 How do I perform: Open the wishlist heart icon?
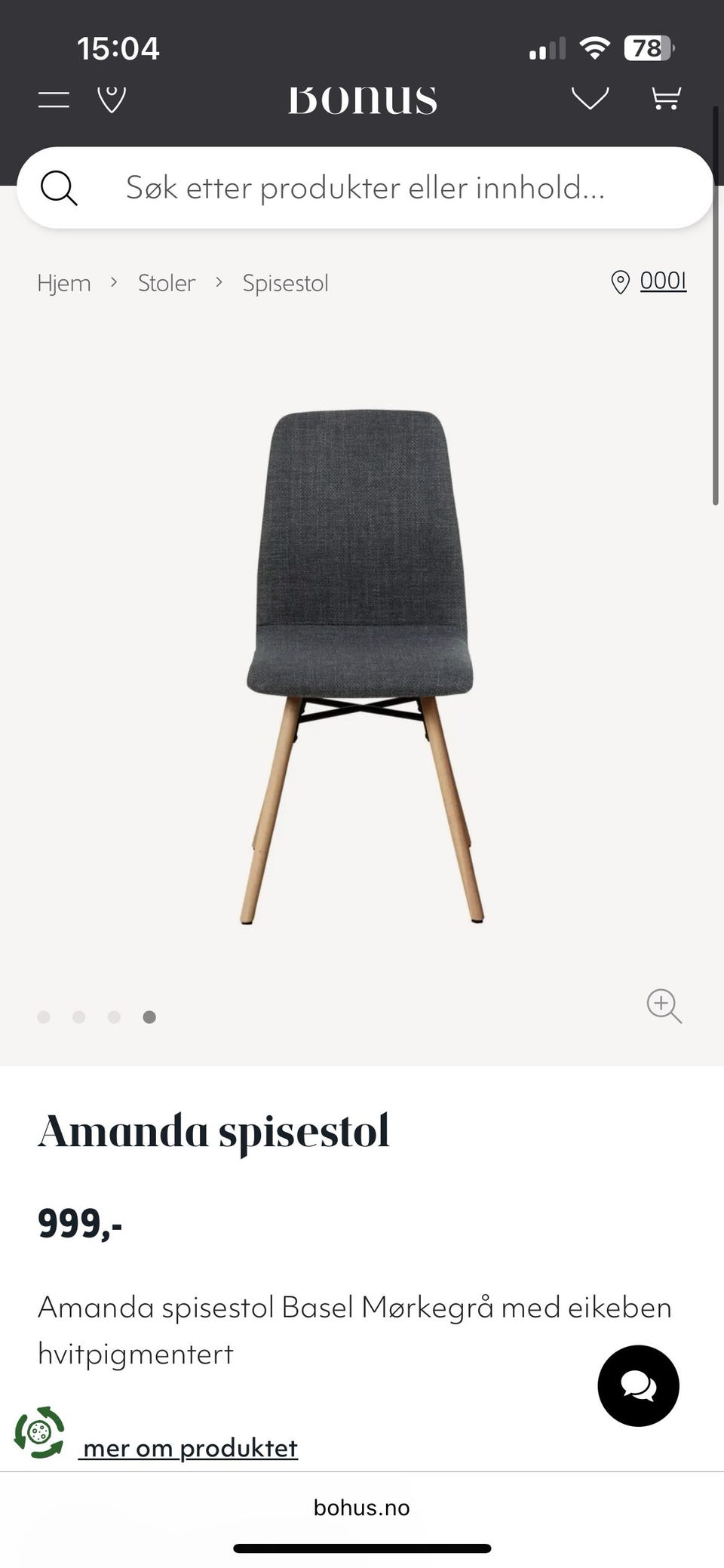click(590, 98)
